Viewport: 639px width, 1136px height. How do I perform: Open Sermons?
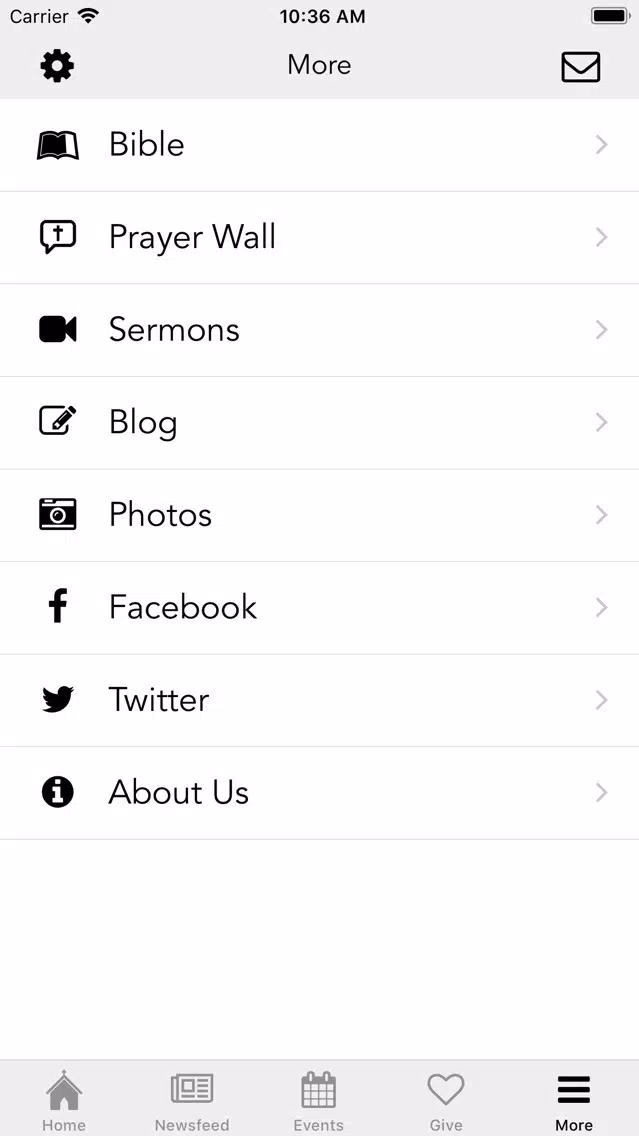pyautogui.click(x=320, y=330)
